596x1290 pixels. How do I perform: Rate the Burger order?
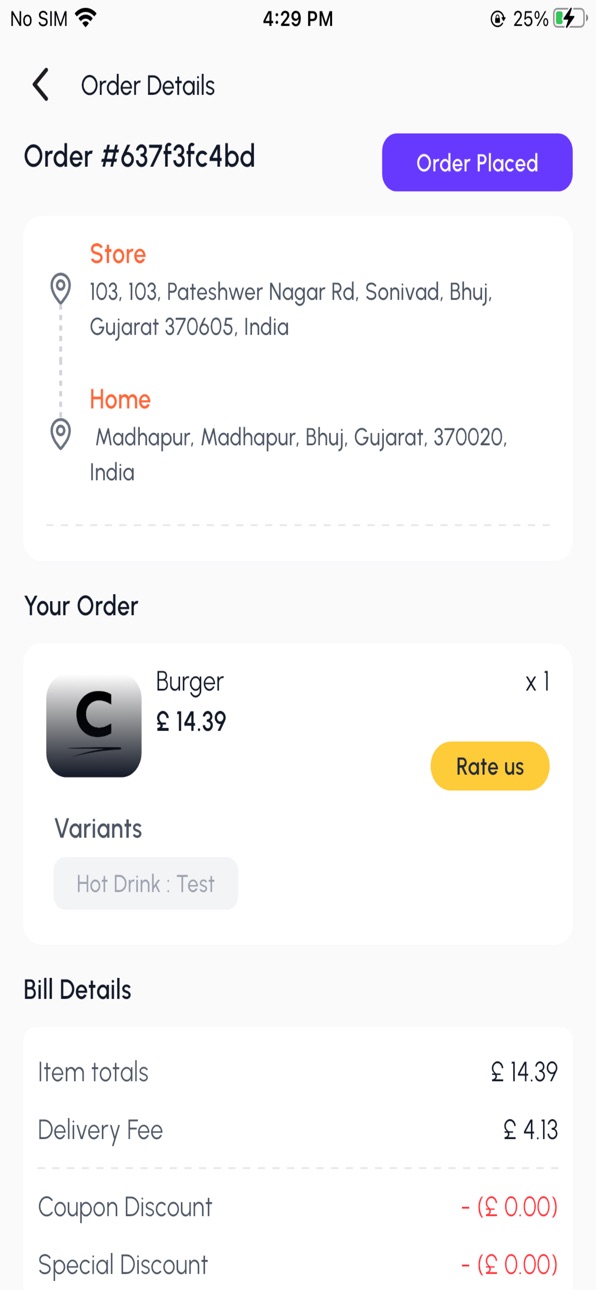point(490,767)
